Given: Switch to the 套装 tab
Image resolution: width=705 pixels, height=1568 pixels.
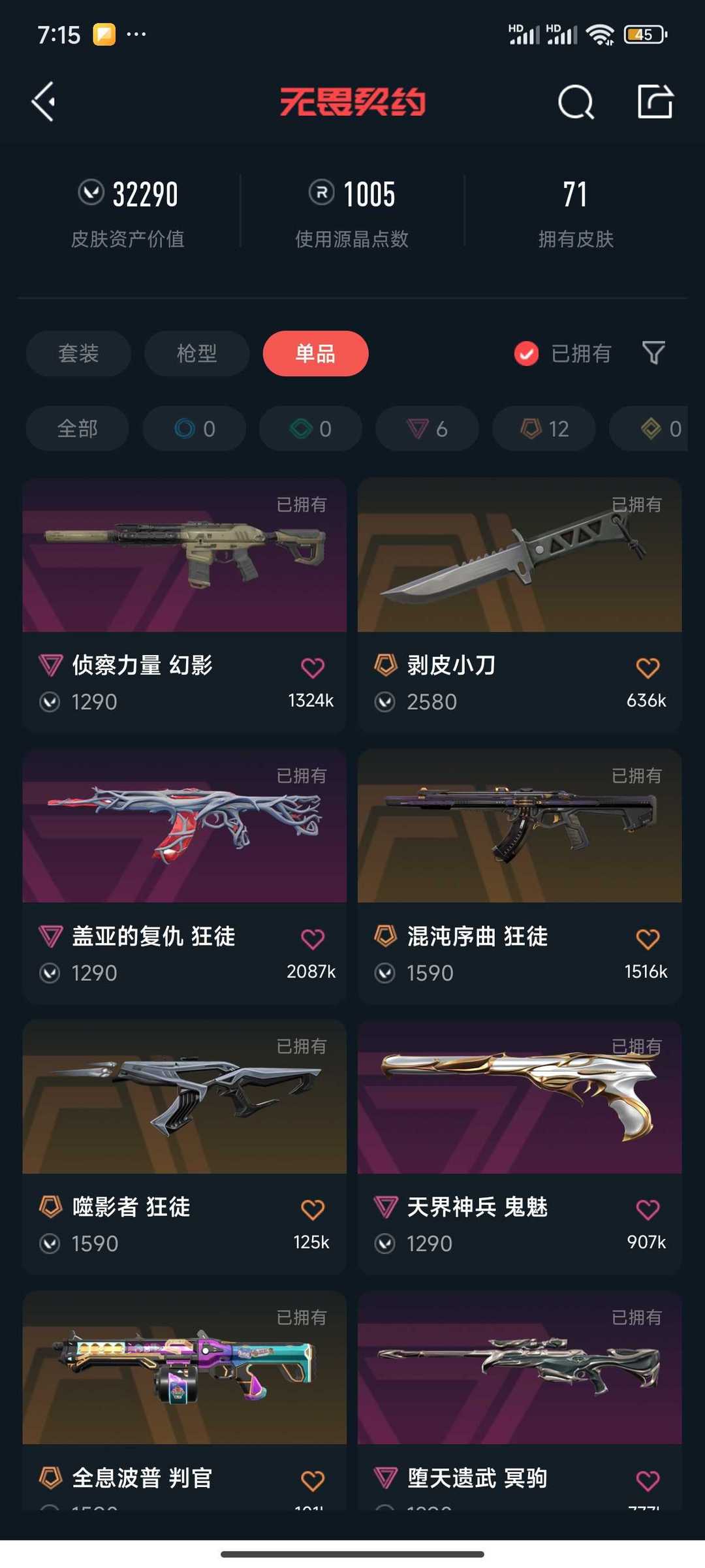Looking at the screenshot, I should 78,353.
